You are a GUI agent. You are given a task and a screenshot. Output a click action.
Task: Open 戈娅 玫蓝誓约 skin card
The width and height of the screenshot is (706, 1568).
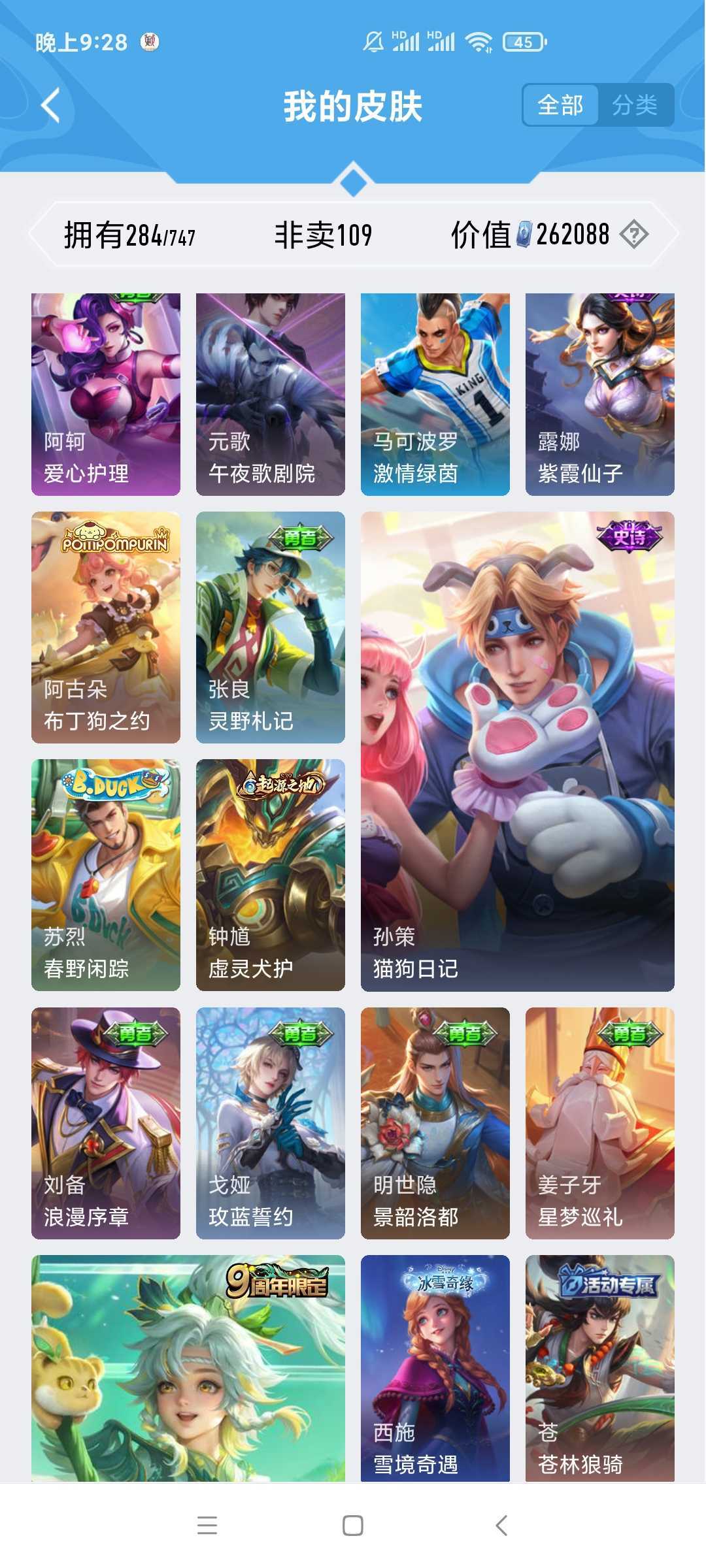271,1123
